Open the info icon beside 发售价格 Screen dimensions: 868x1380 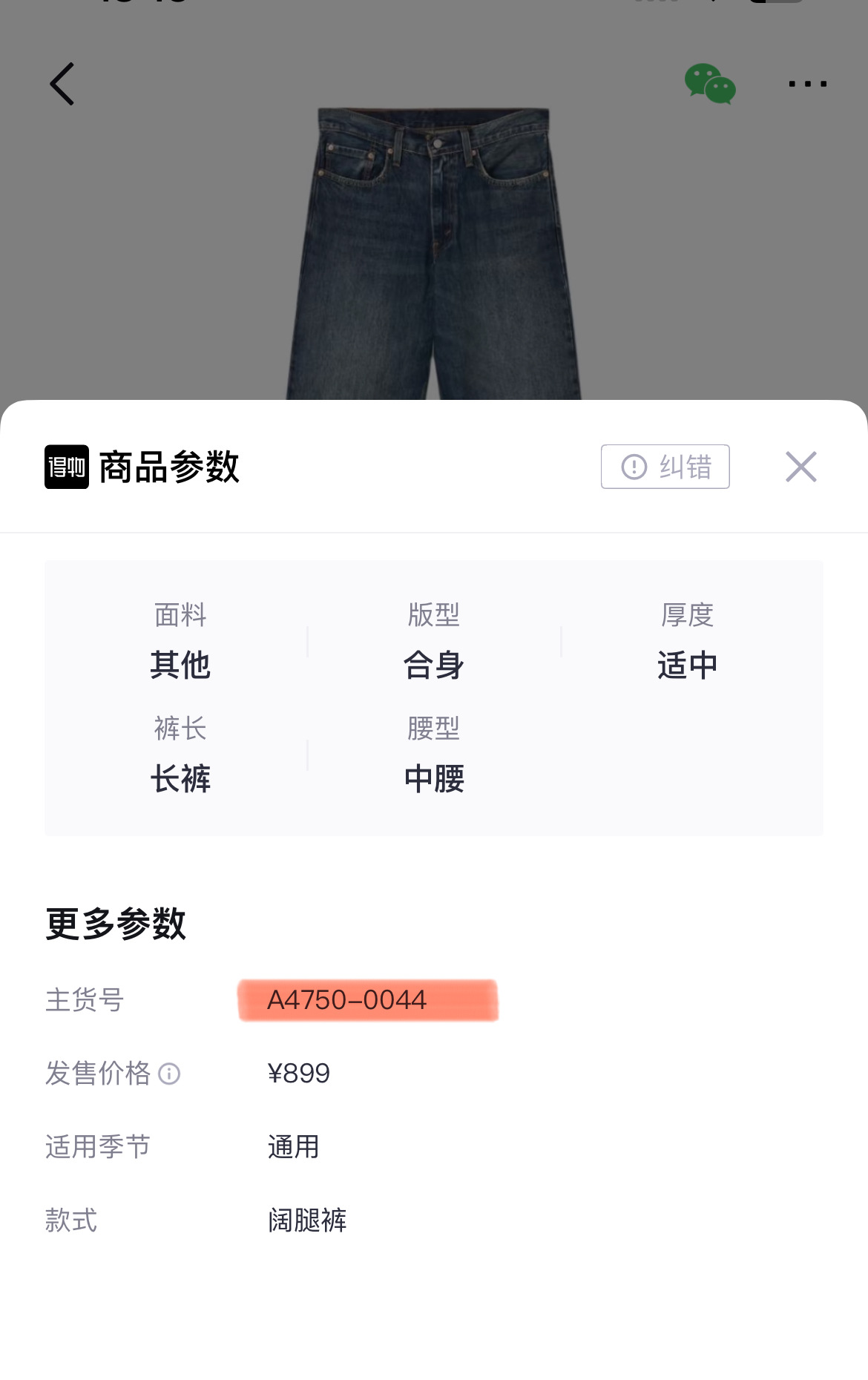[x=169, y=1074]
